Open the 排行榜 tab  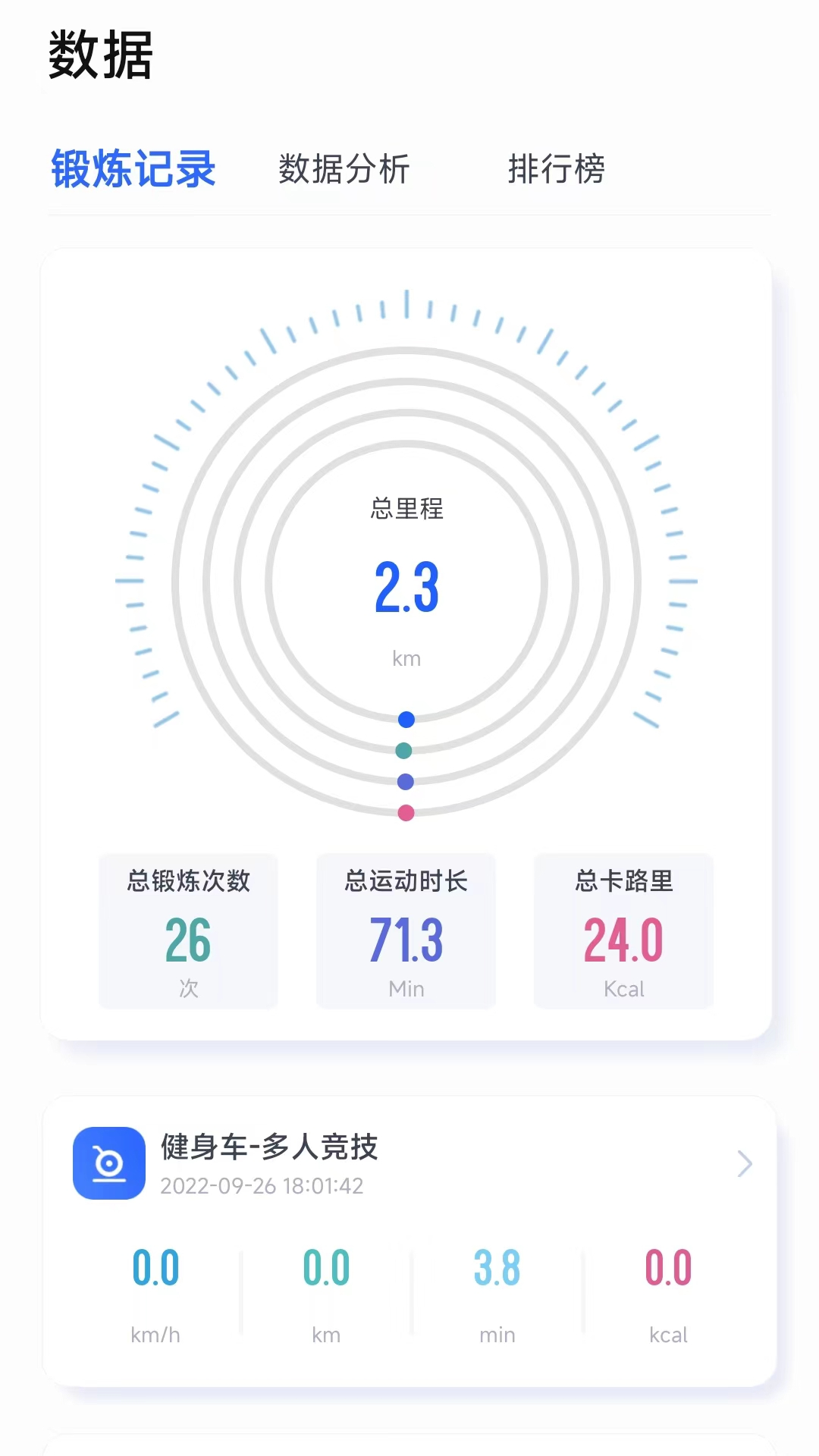559,170
